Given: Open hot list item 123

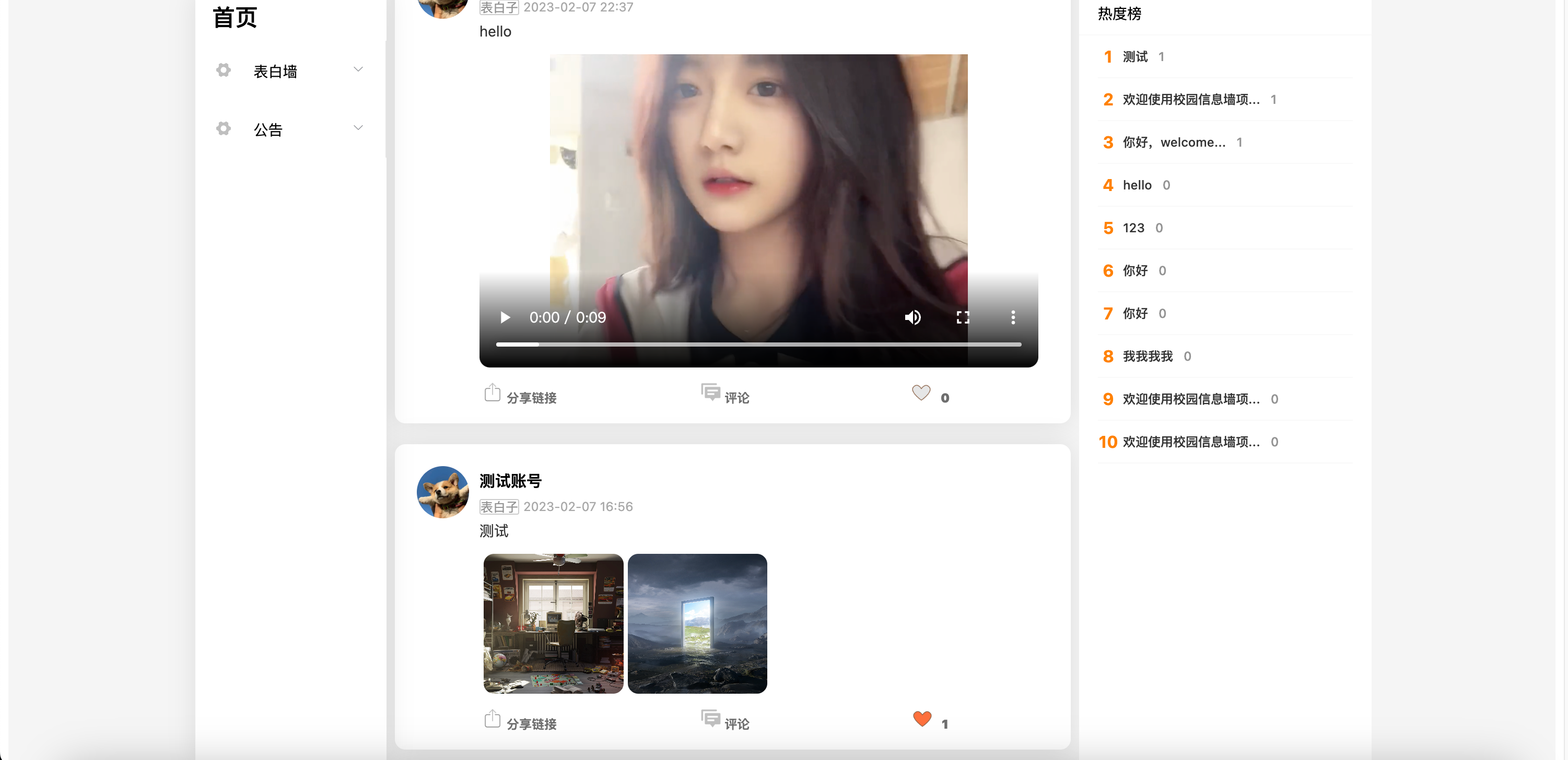Looking at the screenshot, I should (x=1133, y=228).
